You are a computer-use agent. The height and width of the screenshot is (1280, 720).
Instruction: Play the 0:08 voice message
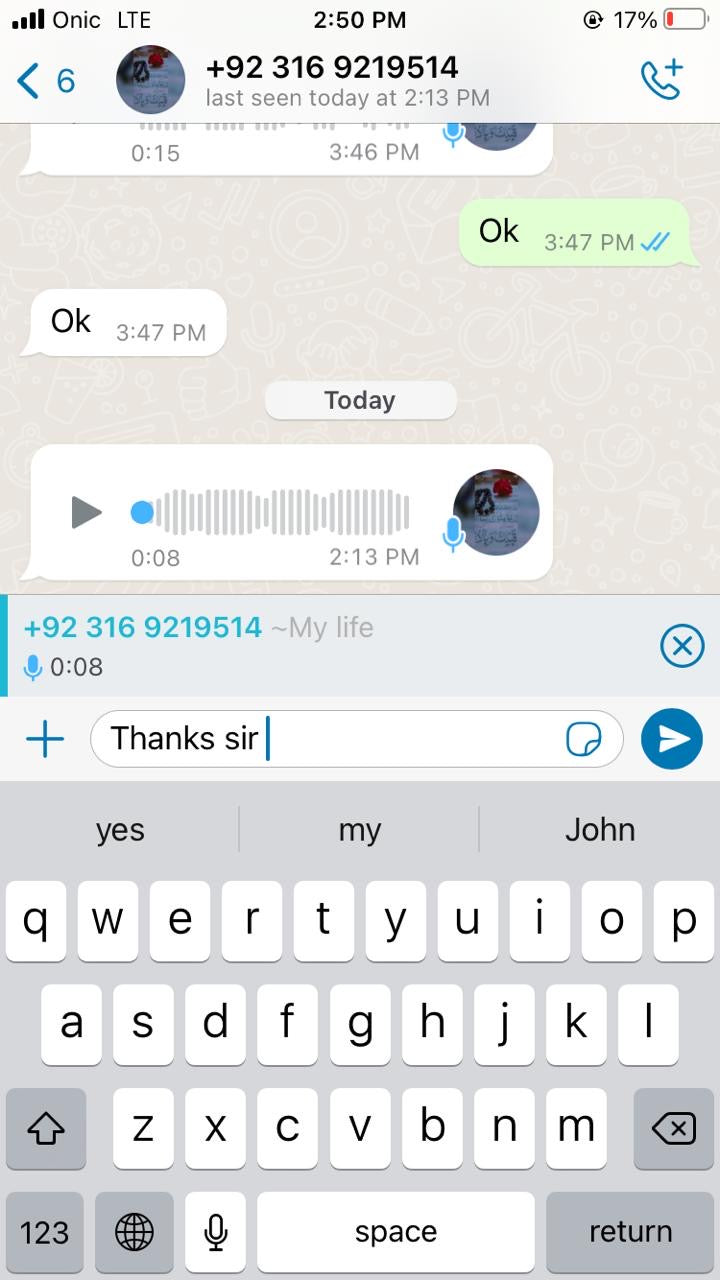(86, 513)
